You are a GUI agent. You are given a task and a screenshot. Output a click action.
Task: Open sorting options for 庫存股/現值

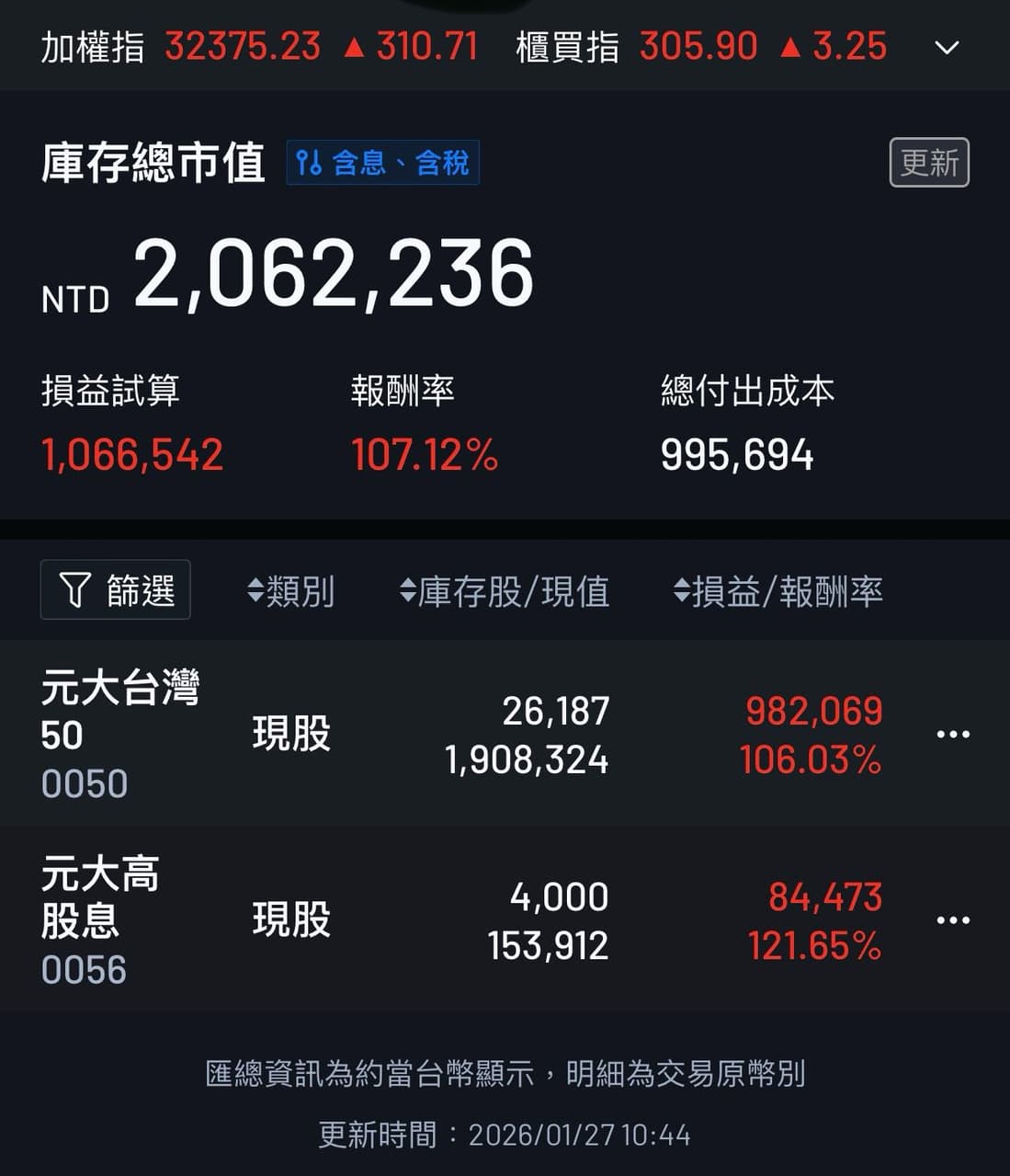point(505,591)
